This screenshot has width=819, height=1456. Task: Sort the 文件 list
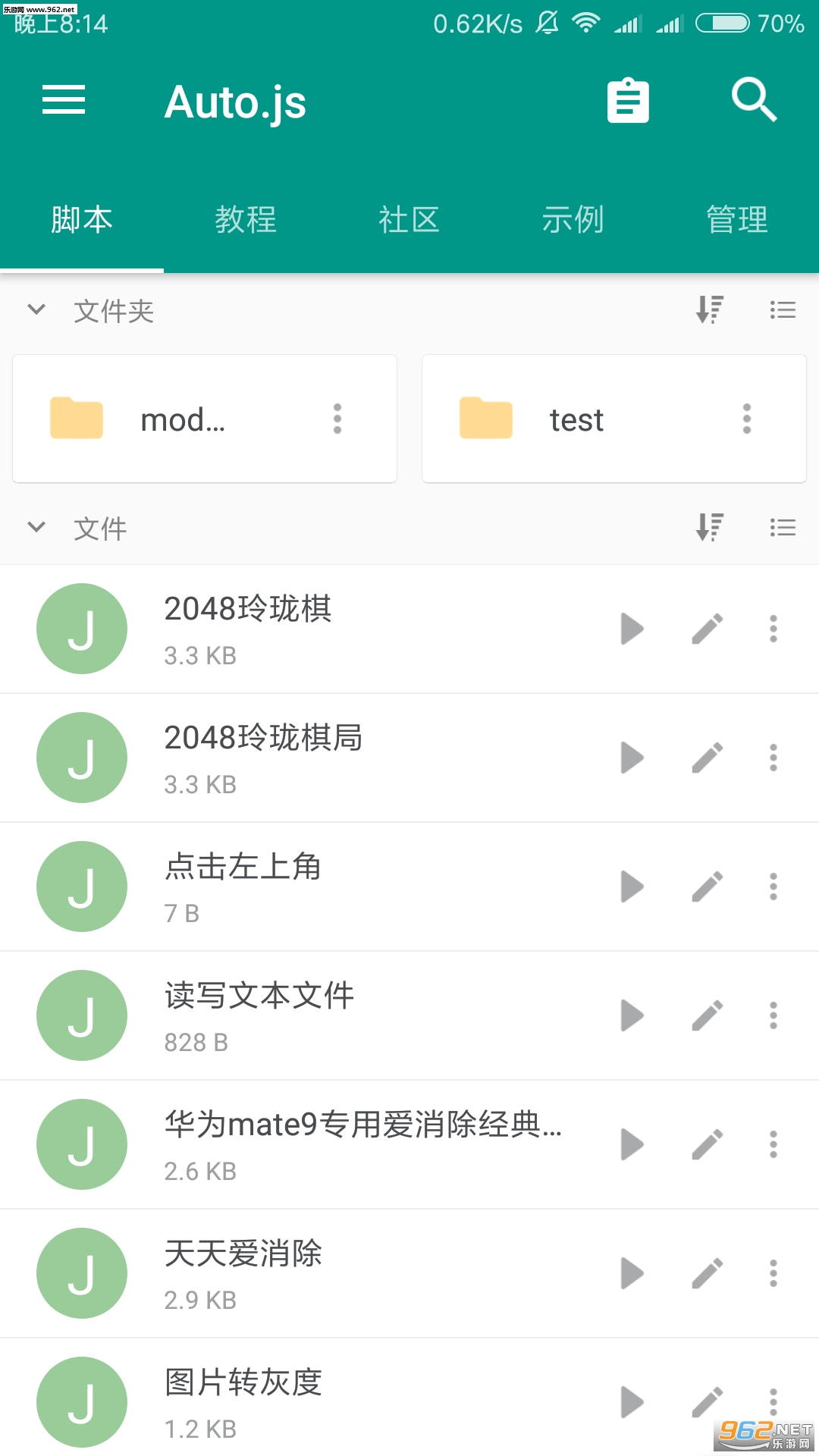pos(710,527)
